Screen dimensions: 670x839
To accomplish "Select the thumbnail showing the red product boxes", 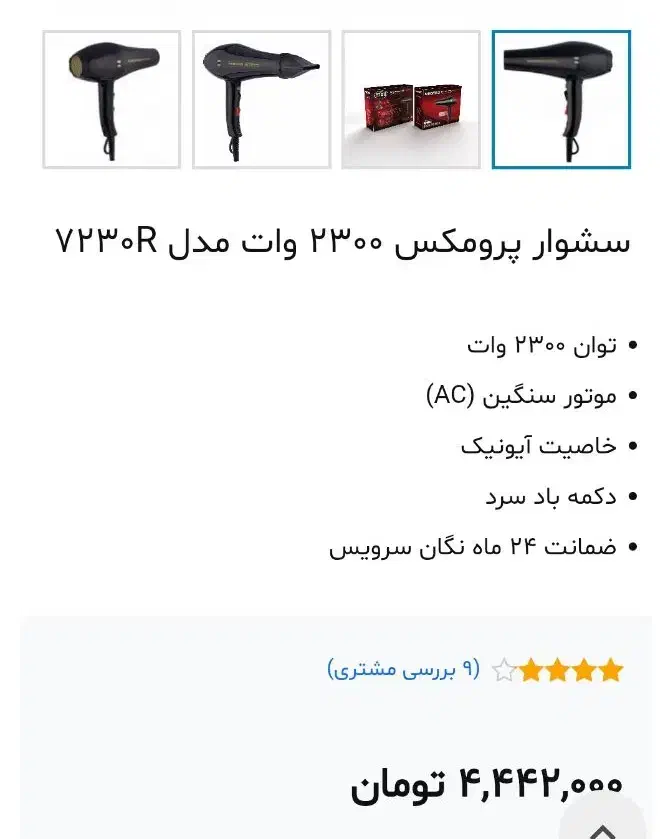I will 411,100.
